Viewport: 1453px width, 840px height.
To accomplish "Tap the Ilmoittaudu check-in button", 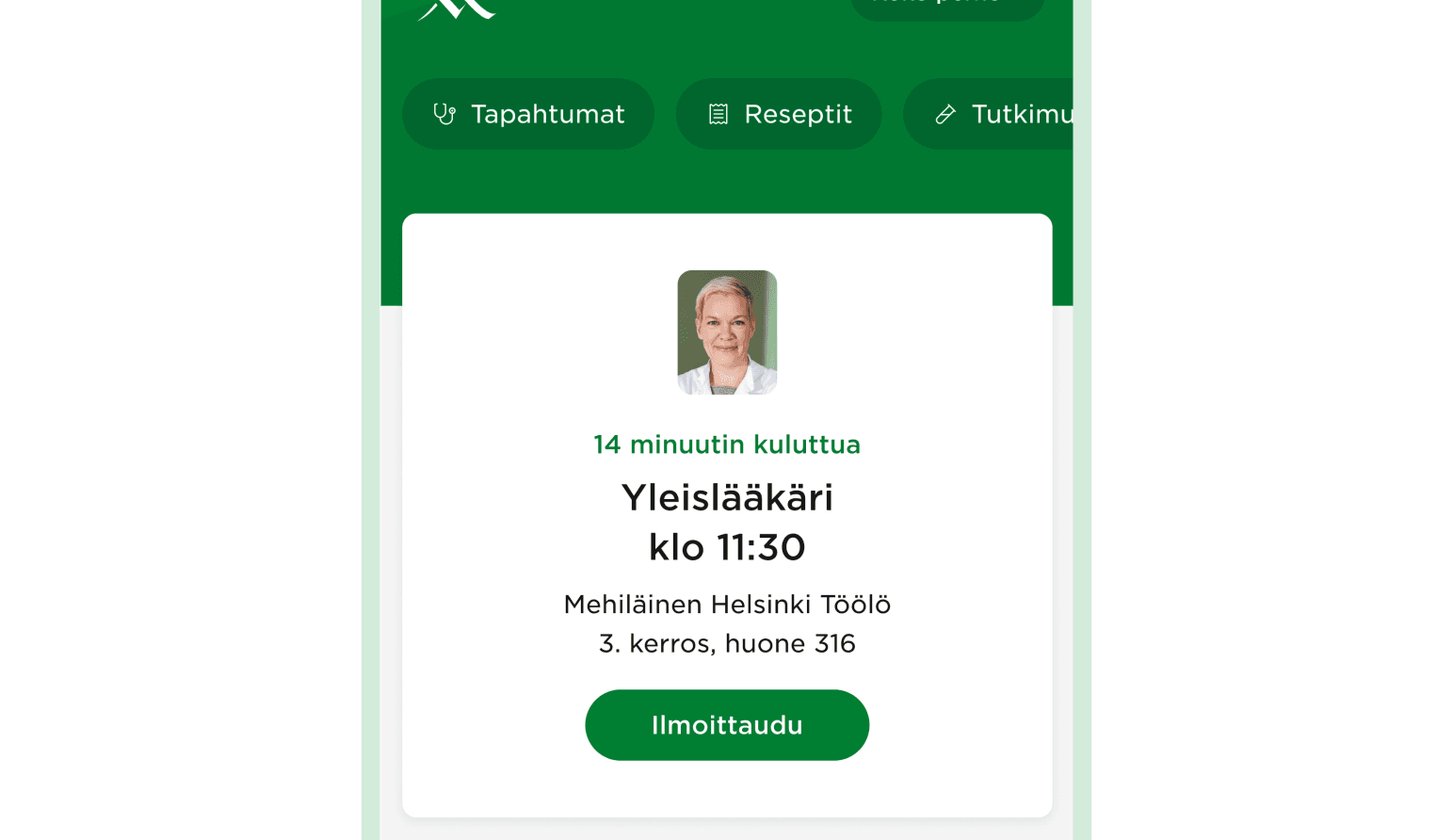I will (727, 725).
